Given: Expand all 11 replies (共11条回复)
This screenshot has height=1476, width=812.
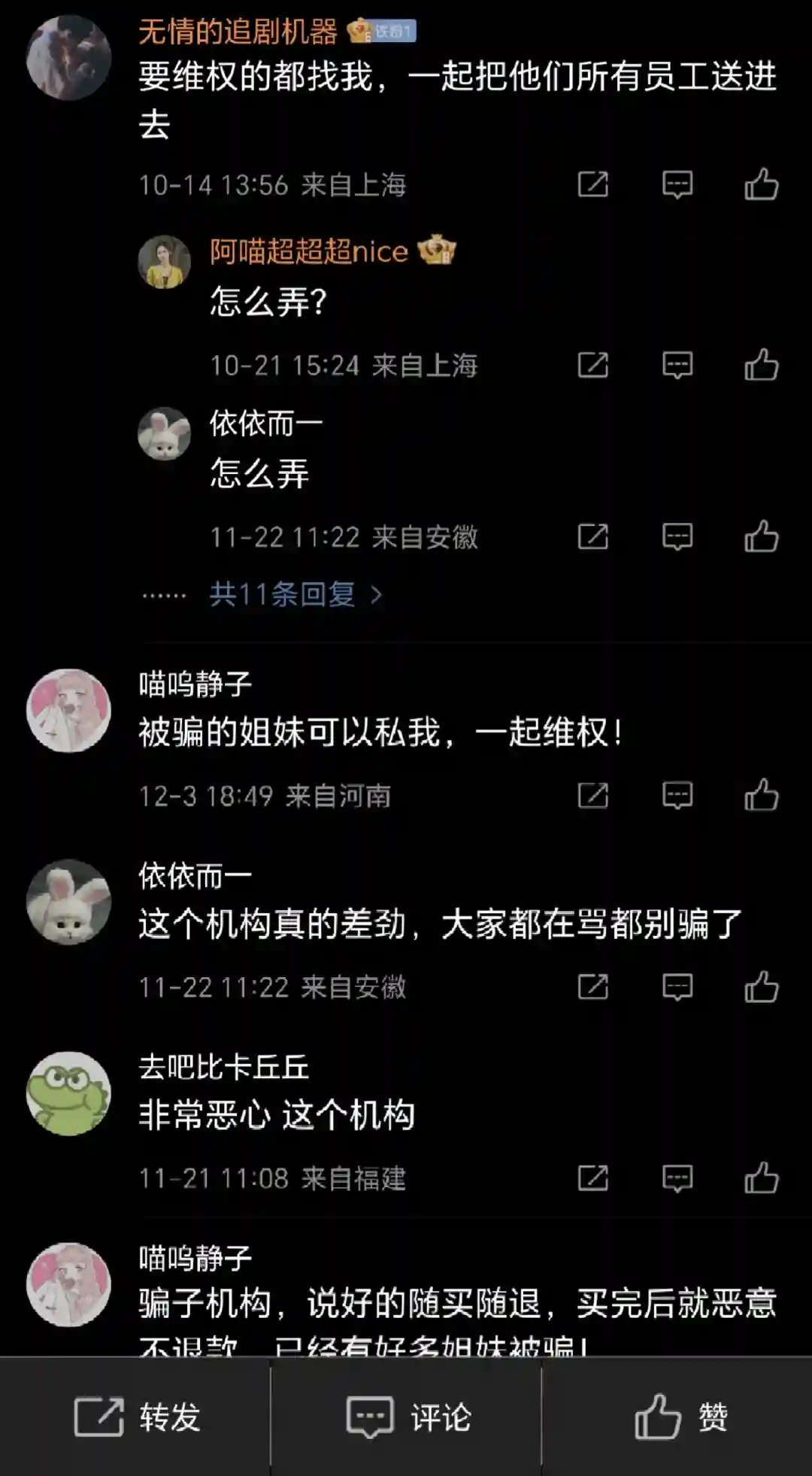Looking at the screenshot, I should 295,595.
